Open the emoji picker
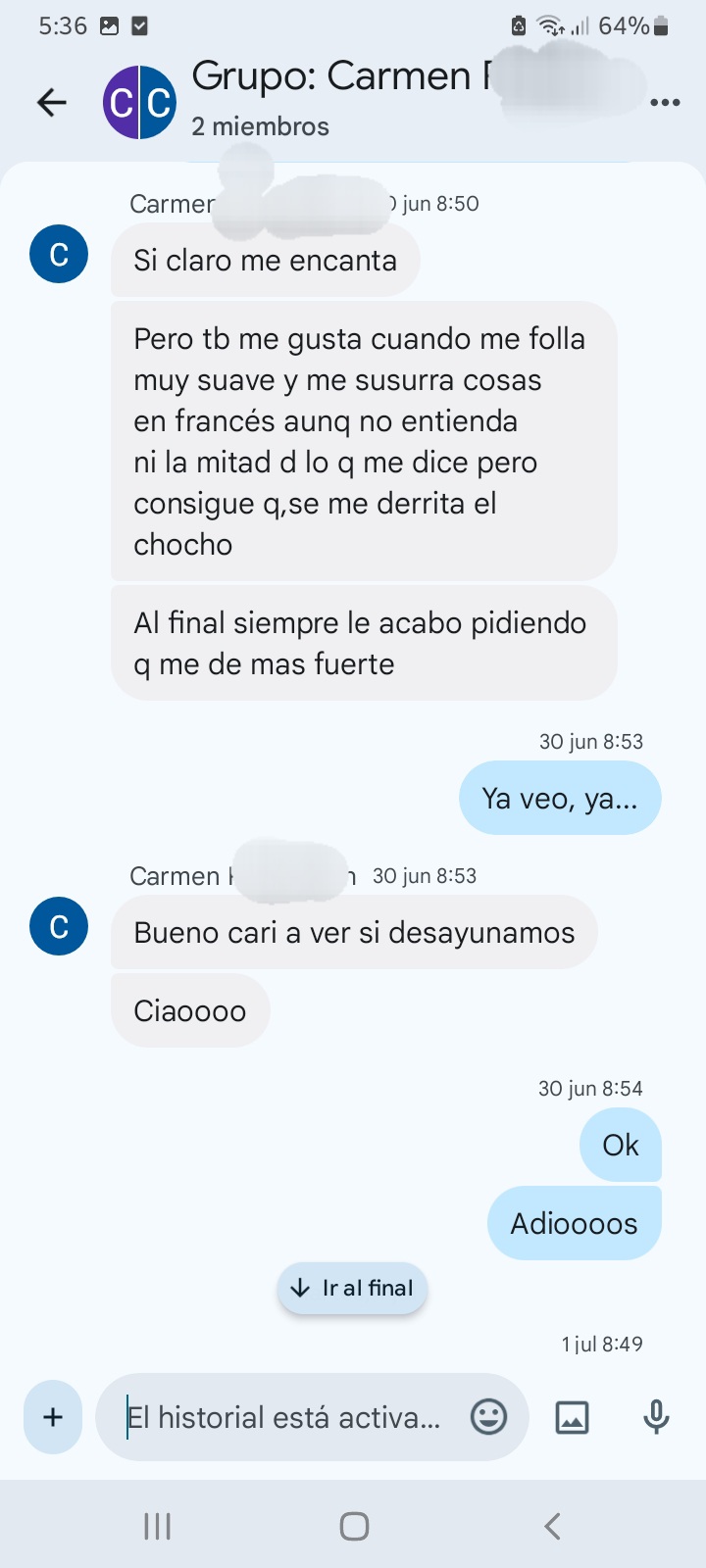This screenshot has width=706, height=1568. point(488,1416)
